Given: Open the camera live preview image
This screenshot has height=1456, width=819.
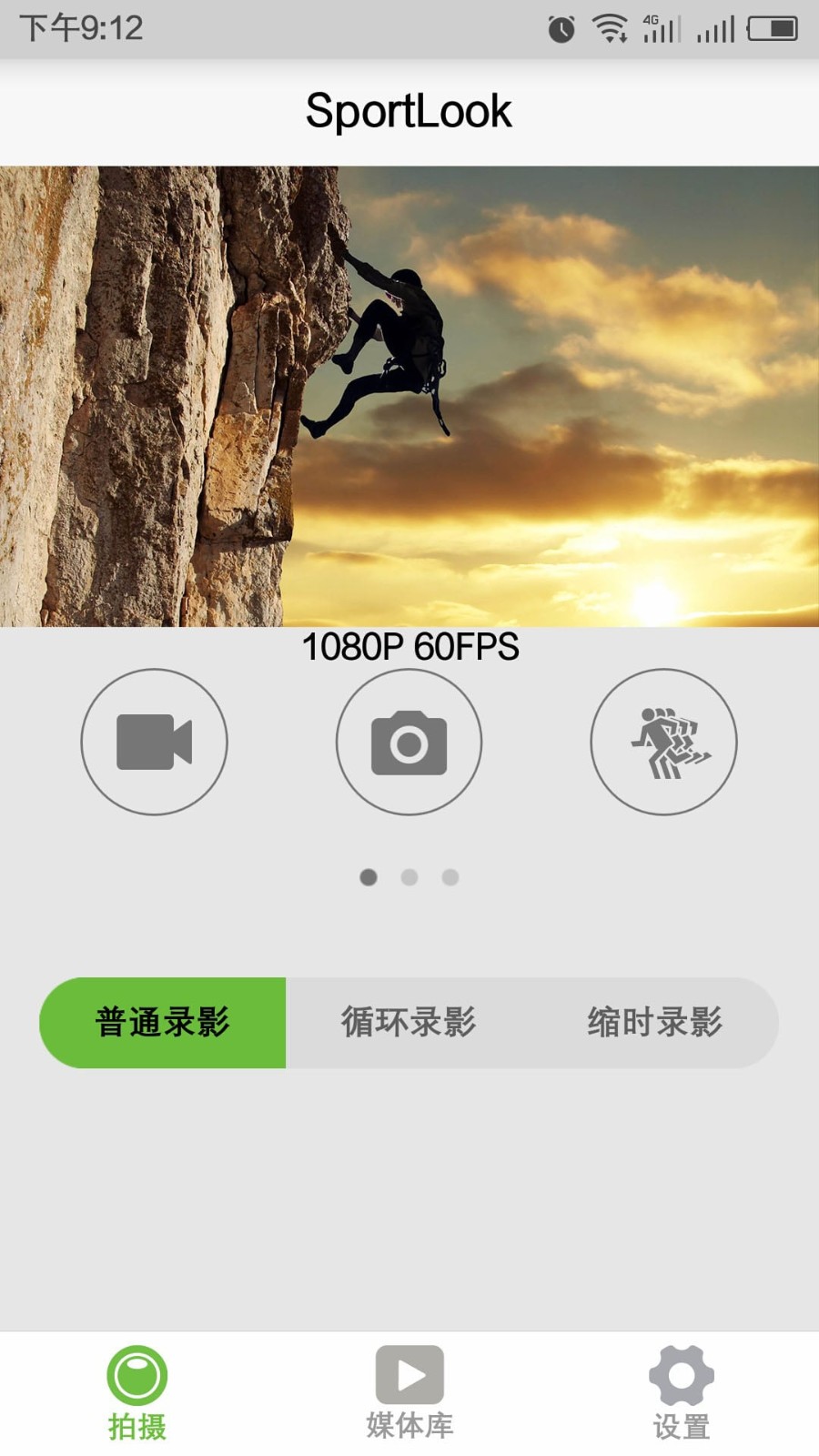Looking at the screenshot, I should [x=409, y=396].
